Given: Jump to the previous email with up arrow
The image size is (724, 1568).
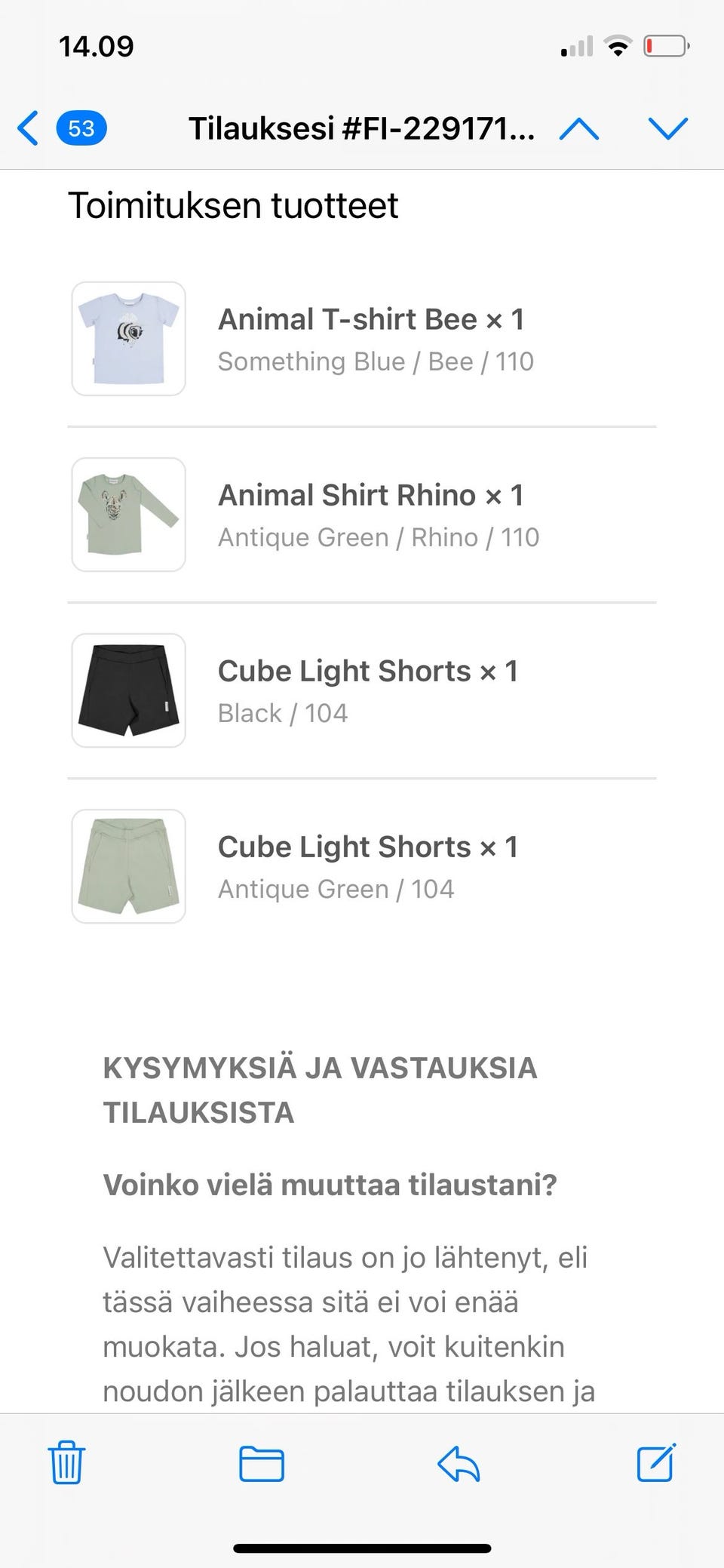Looking at the screenshot, I should click(x=579, y=129).
